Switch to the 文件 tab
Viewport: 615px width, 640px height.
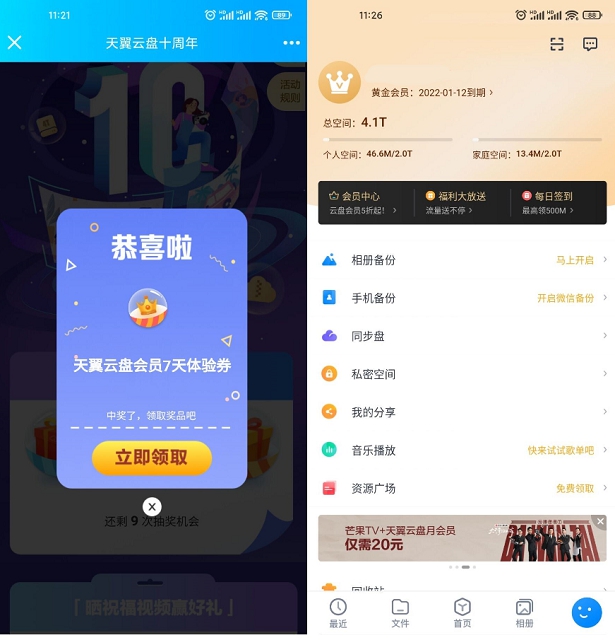point(400,612)
